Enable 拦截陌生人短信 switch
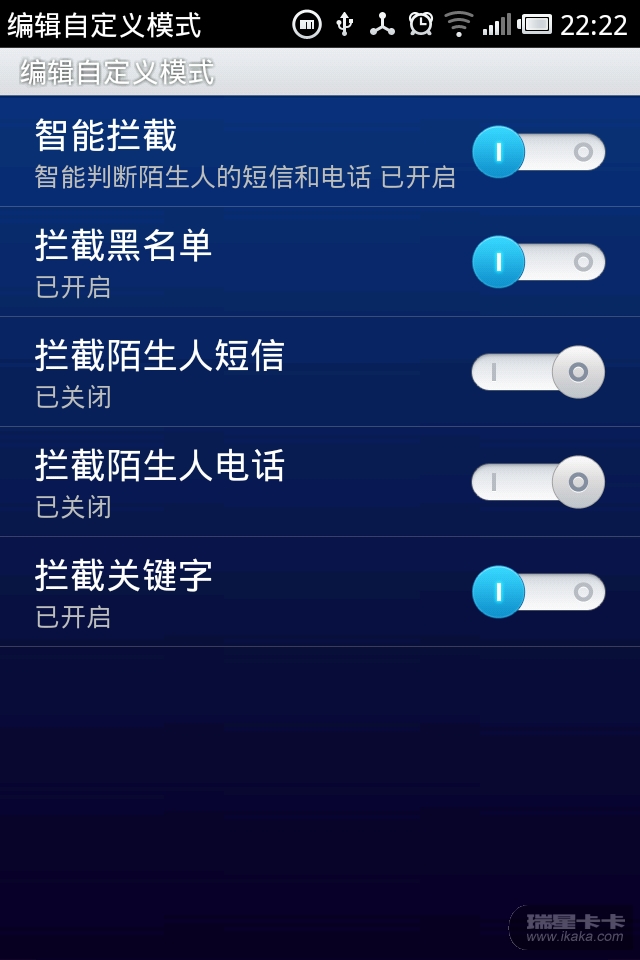This screenshot has height=960, width=640. point(538,372)
